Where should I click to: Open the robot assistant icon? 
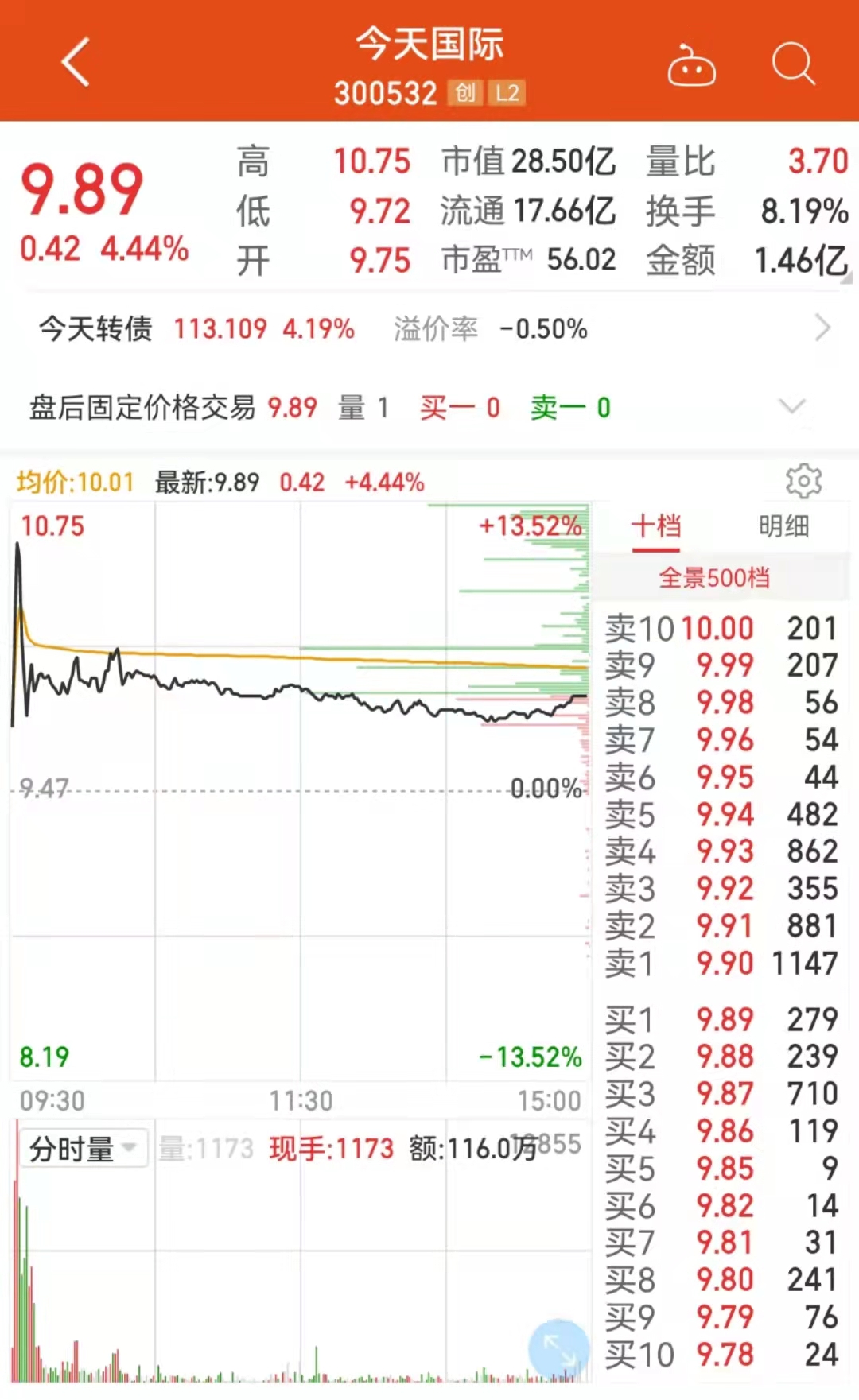tap(691, 65)
